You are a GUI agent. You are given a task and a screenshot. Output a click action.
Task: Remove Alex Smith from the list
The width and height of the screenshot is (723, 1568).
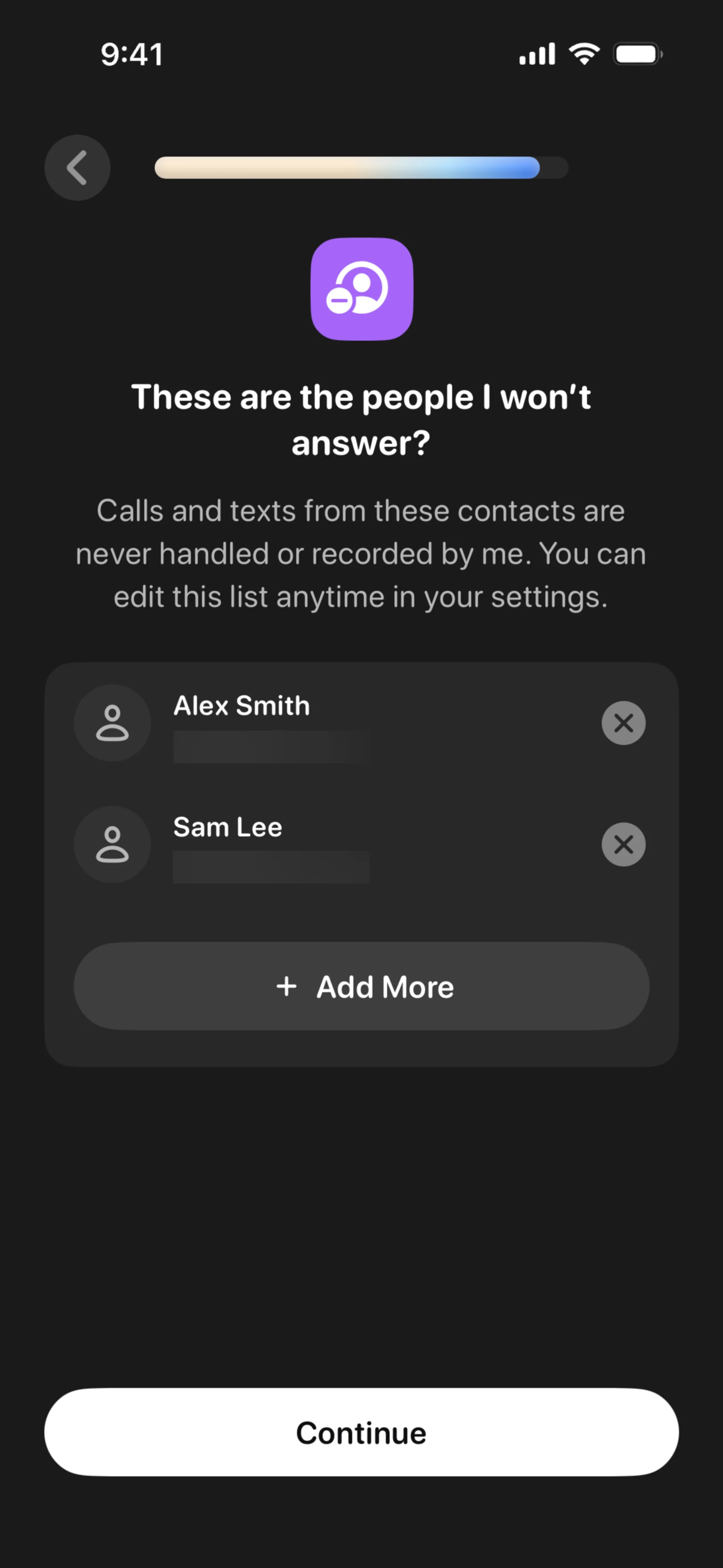[623, 723]
